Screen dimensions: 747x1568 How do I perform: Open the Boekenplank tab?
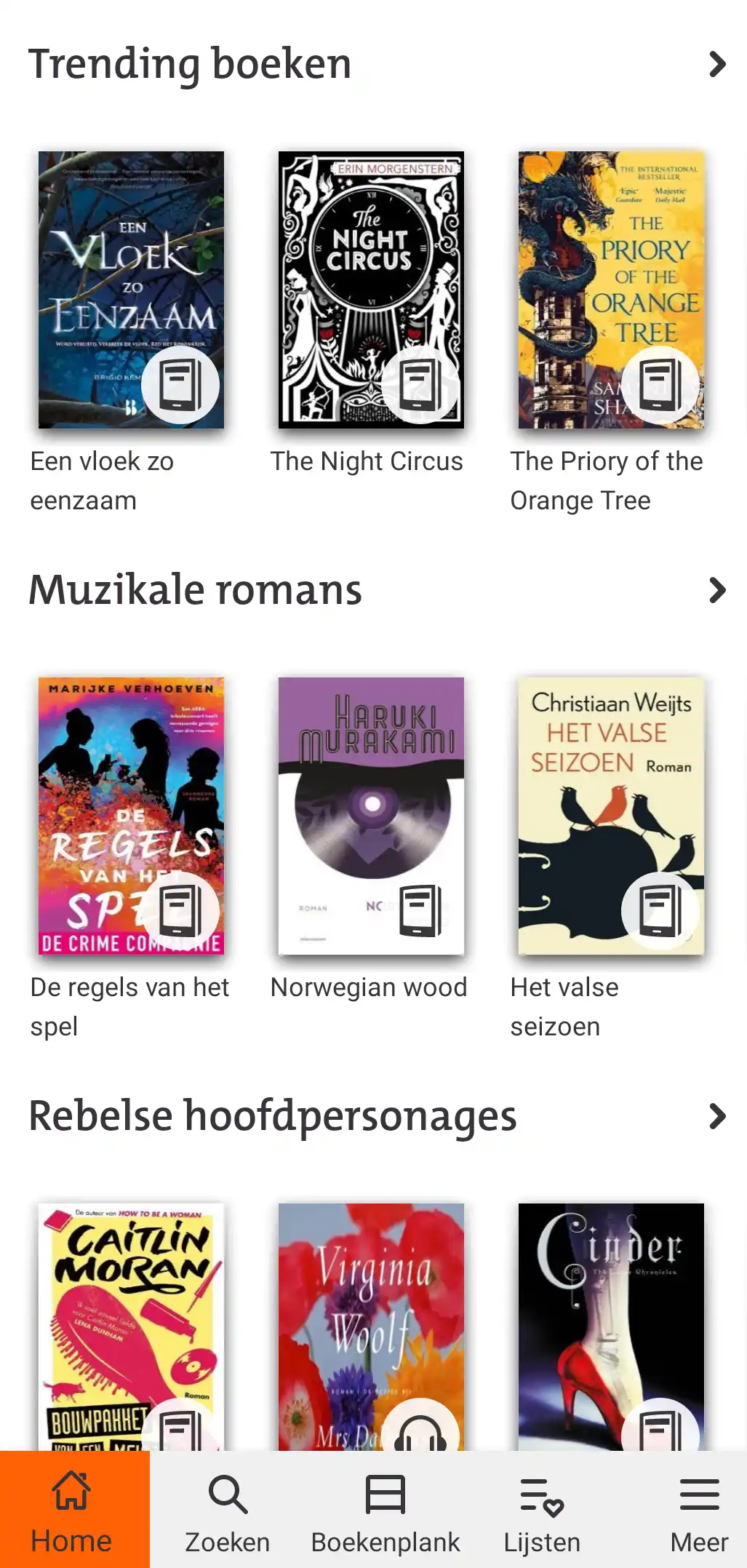tap(386, 1511)
